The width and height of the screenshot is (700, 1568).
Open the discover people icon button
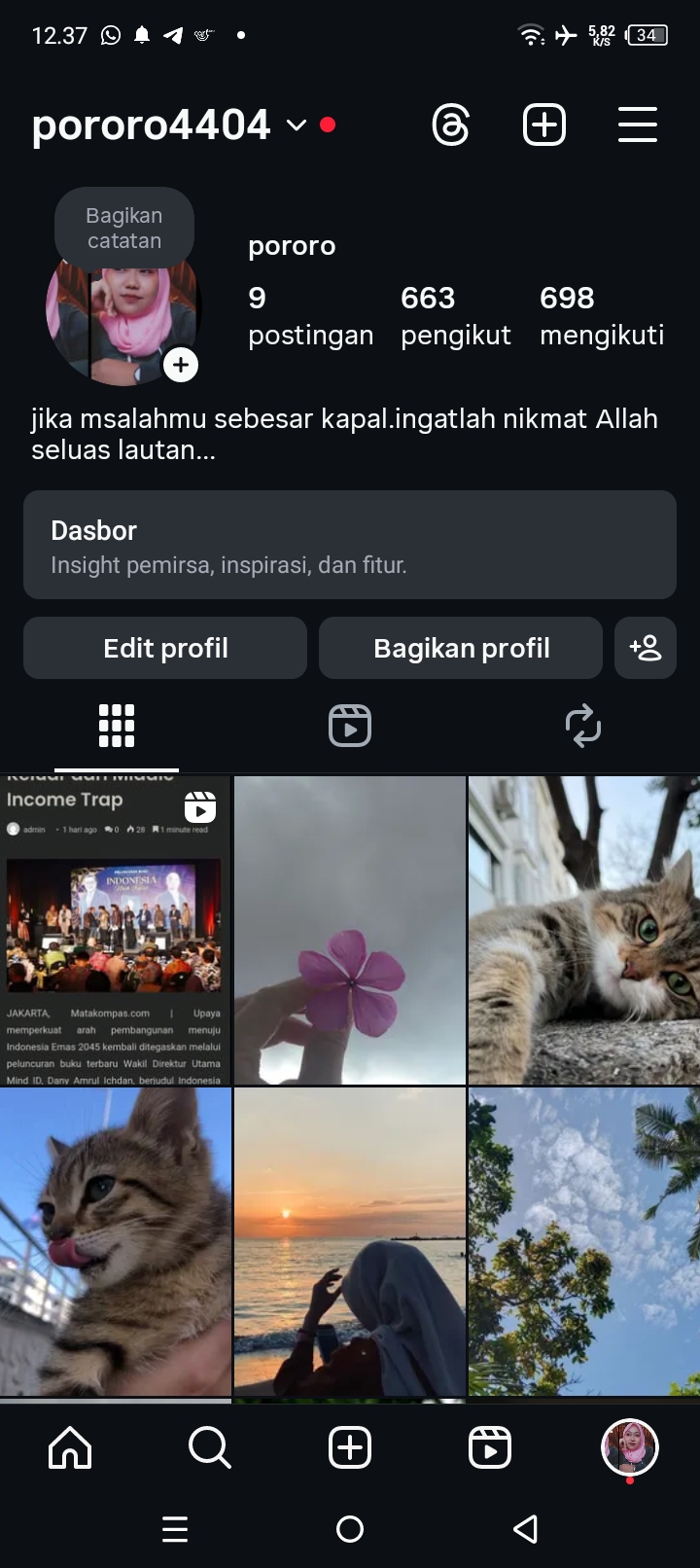(646, 648)
